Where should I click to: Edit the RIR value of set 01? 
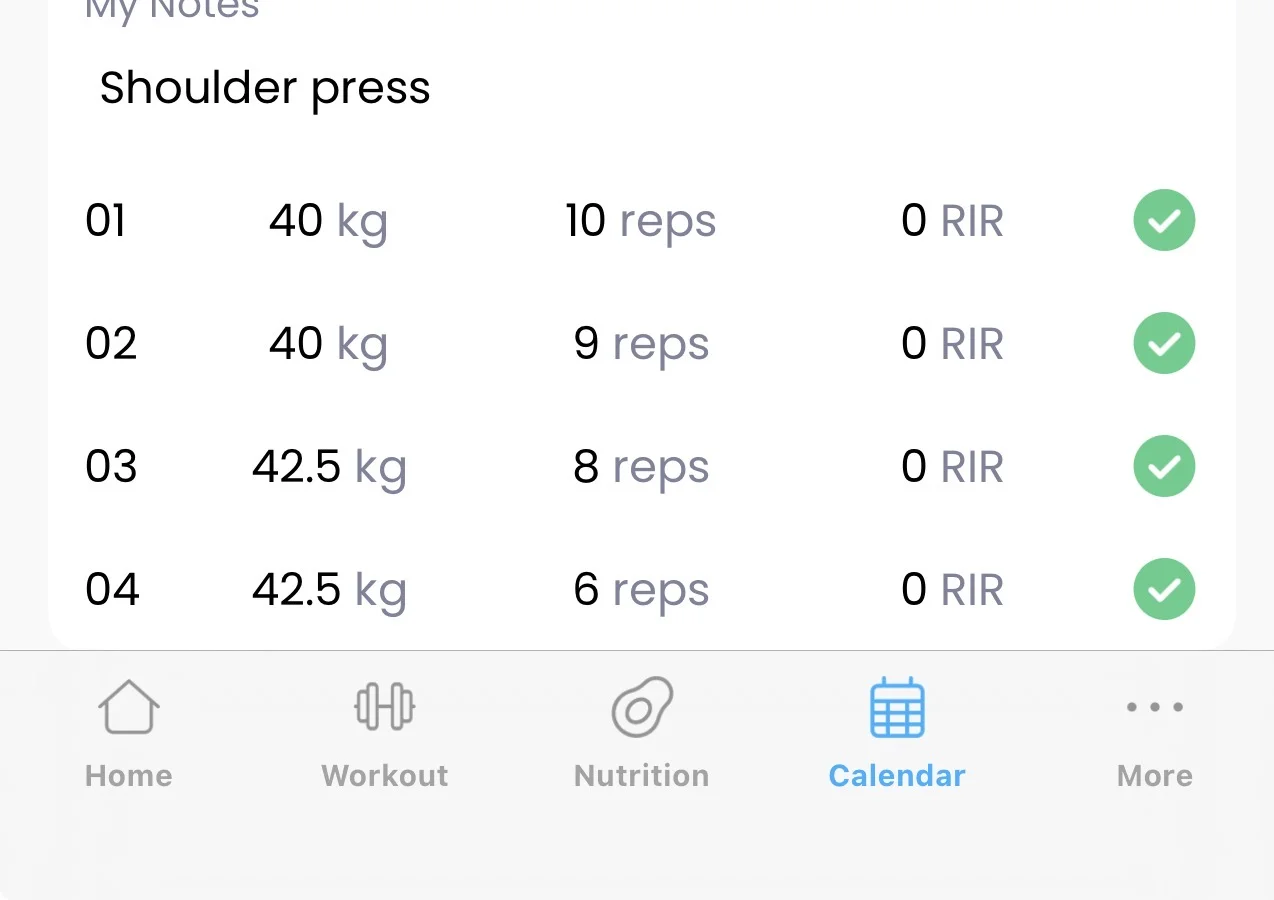point(914,221)
